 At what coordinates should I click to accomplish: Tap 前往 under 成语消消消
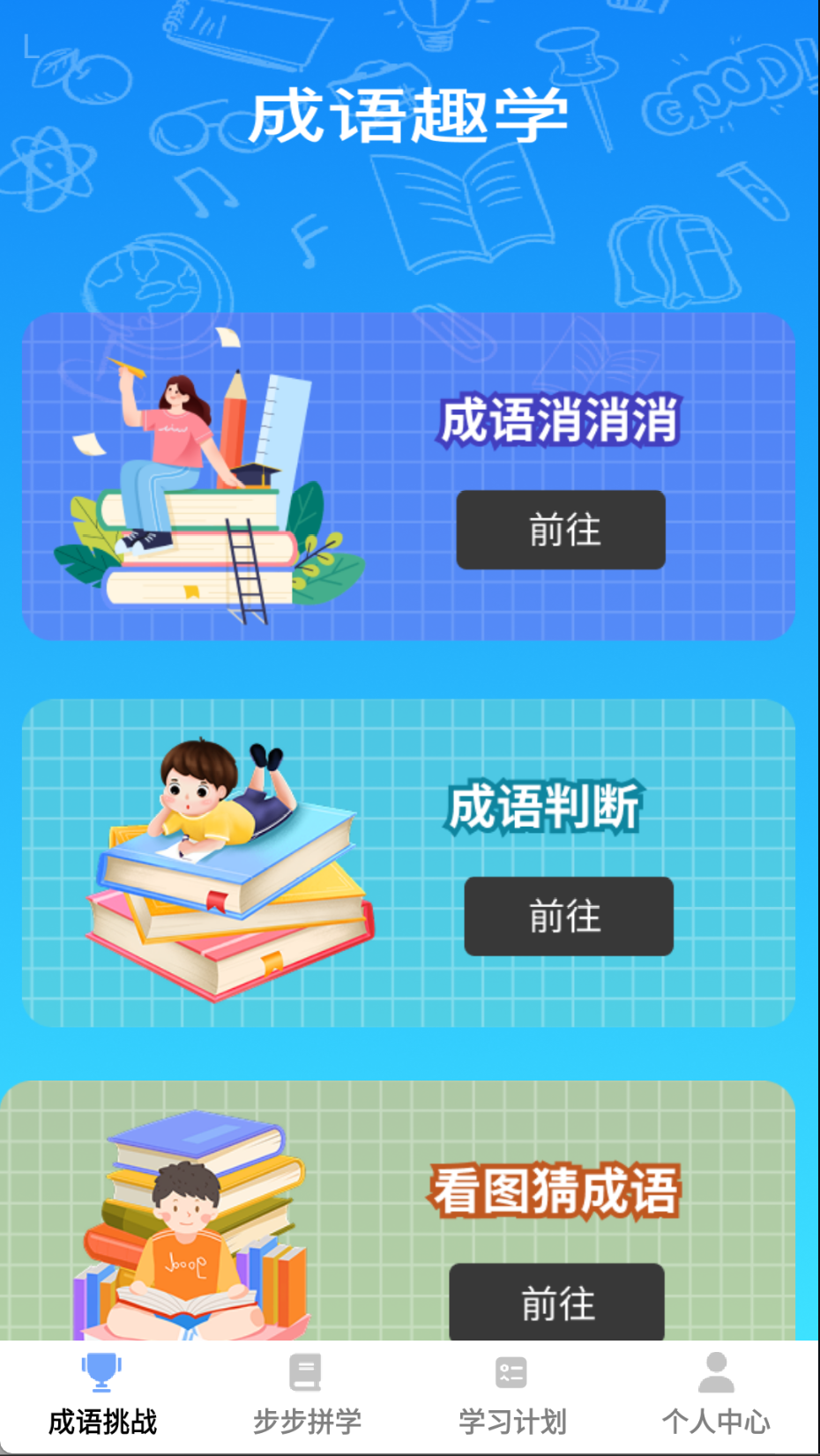click(x=561, y=530)
